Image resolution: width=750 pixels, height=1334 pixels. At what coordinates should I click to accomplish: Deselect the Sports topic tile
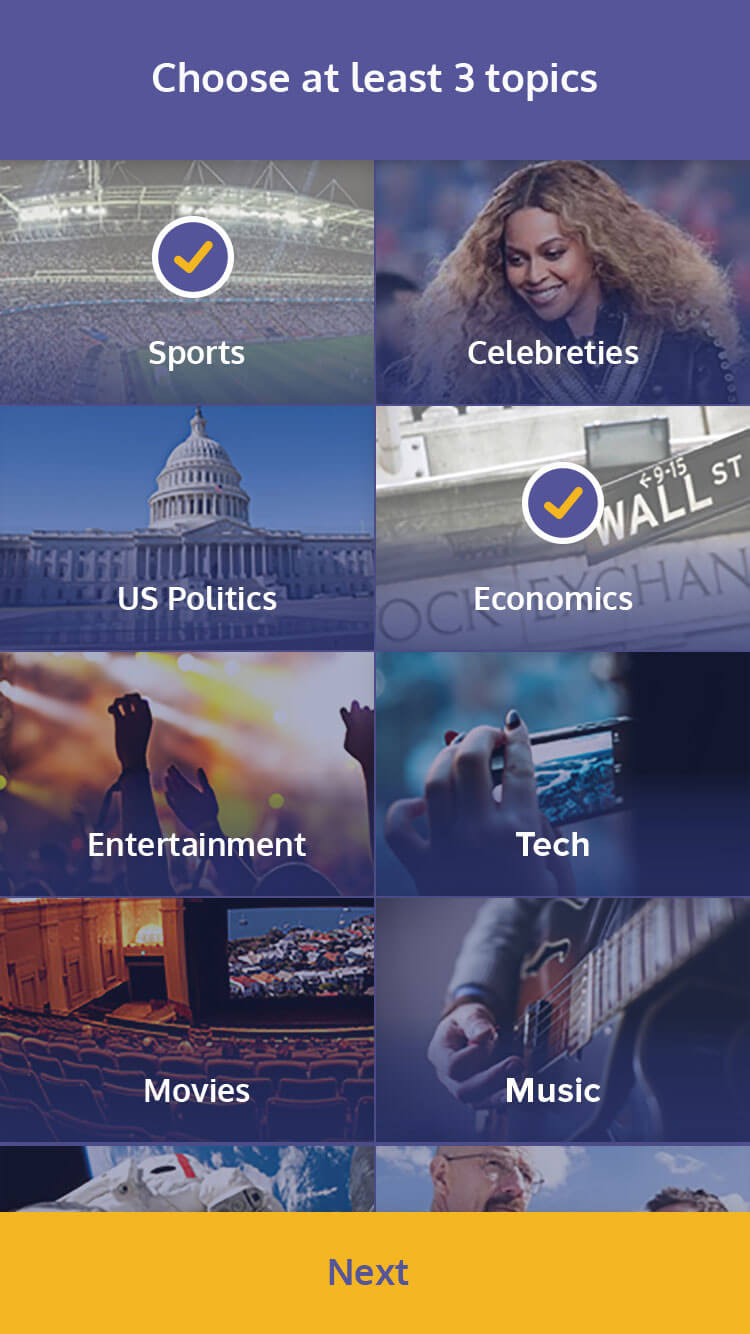(187, 282)
